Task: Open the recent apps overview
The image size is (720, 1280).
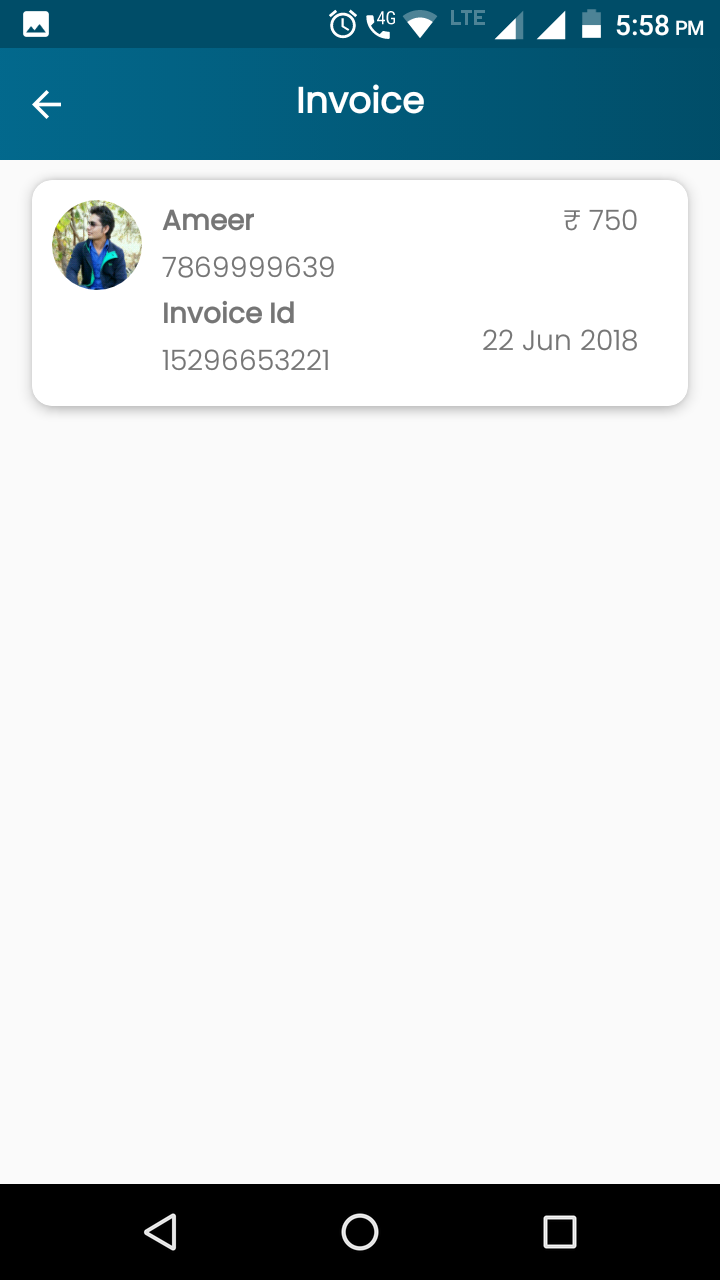Action: (x=560, y=1232)
